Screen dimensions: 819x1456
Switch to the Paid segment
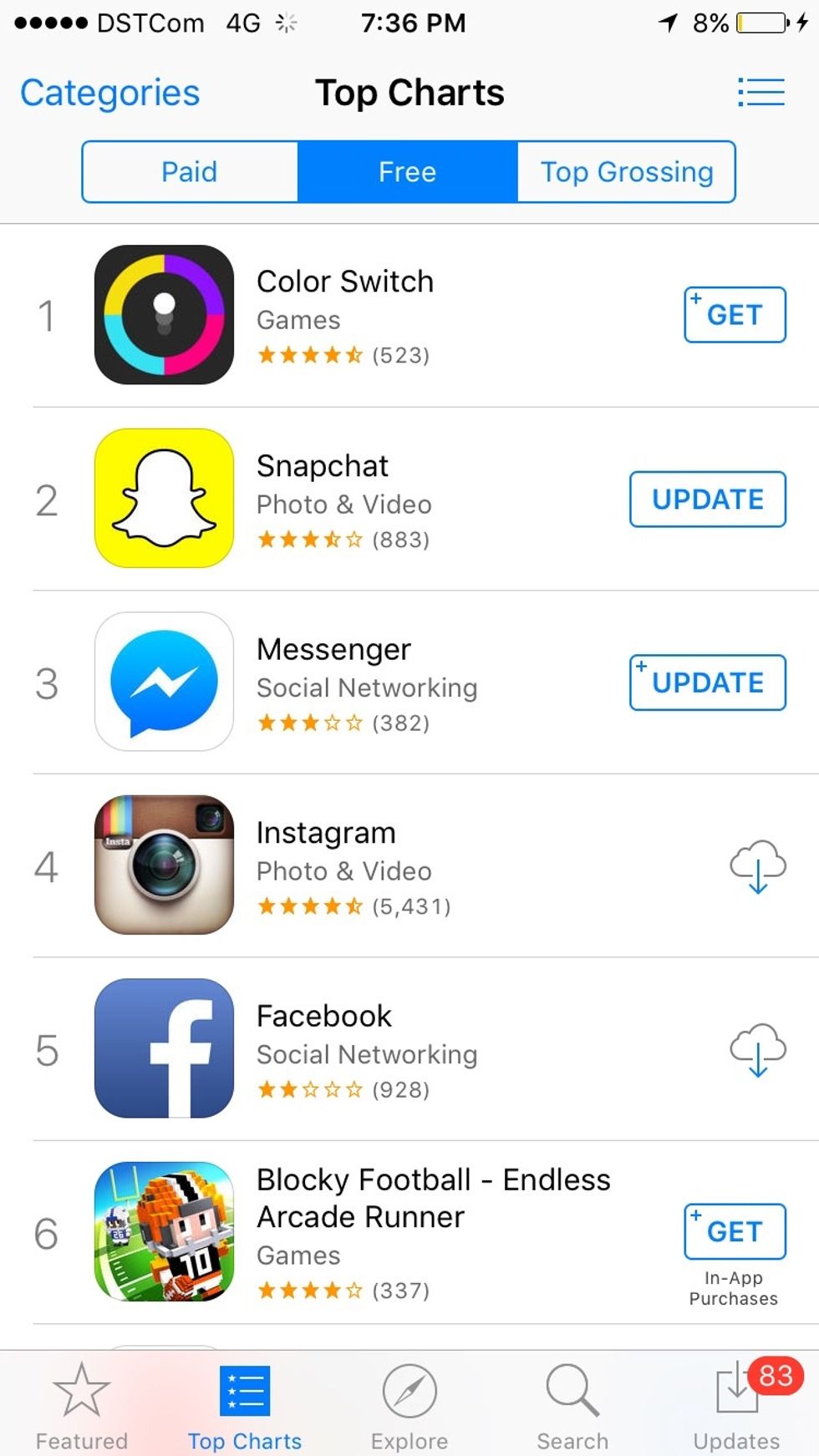pos(190,172)
